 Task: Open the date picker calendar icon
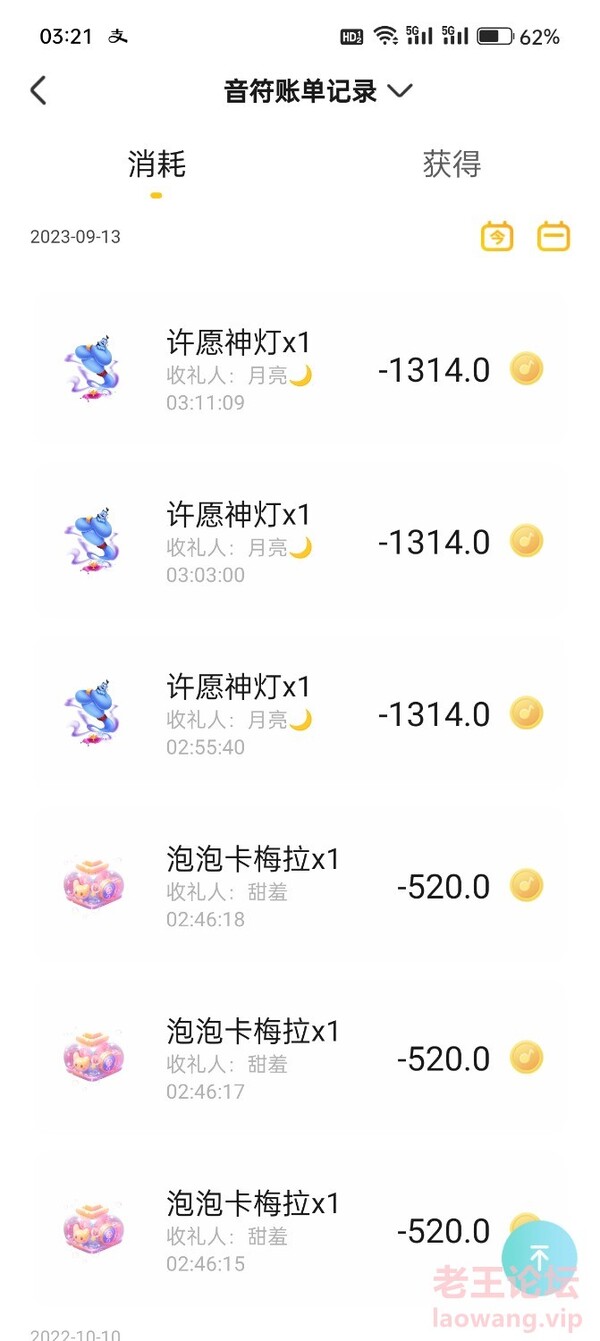(554, 236)
